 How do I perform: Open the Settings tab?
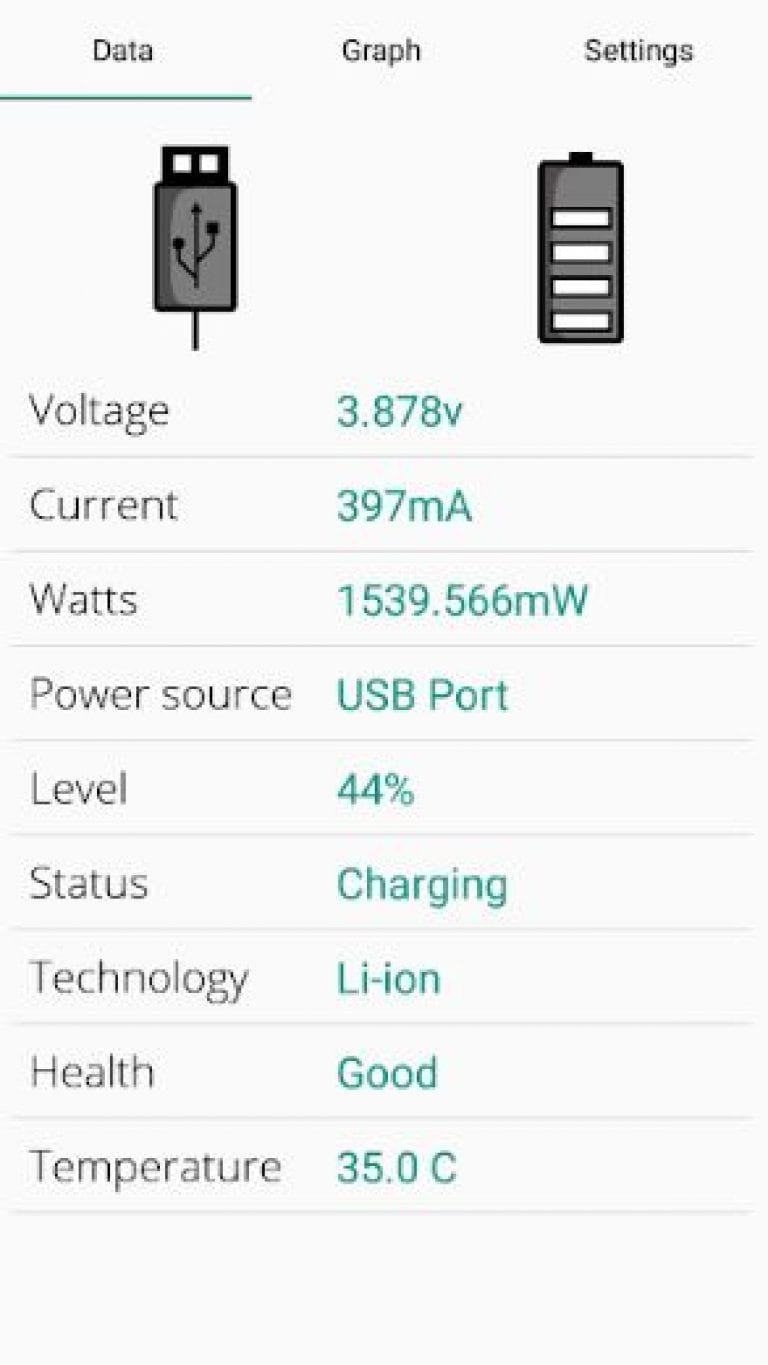coord(637,51)
